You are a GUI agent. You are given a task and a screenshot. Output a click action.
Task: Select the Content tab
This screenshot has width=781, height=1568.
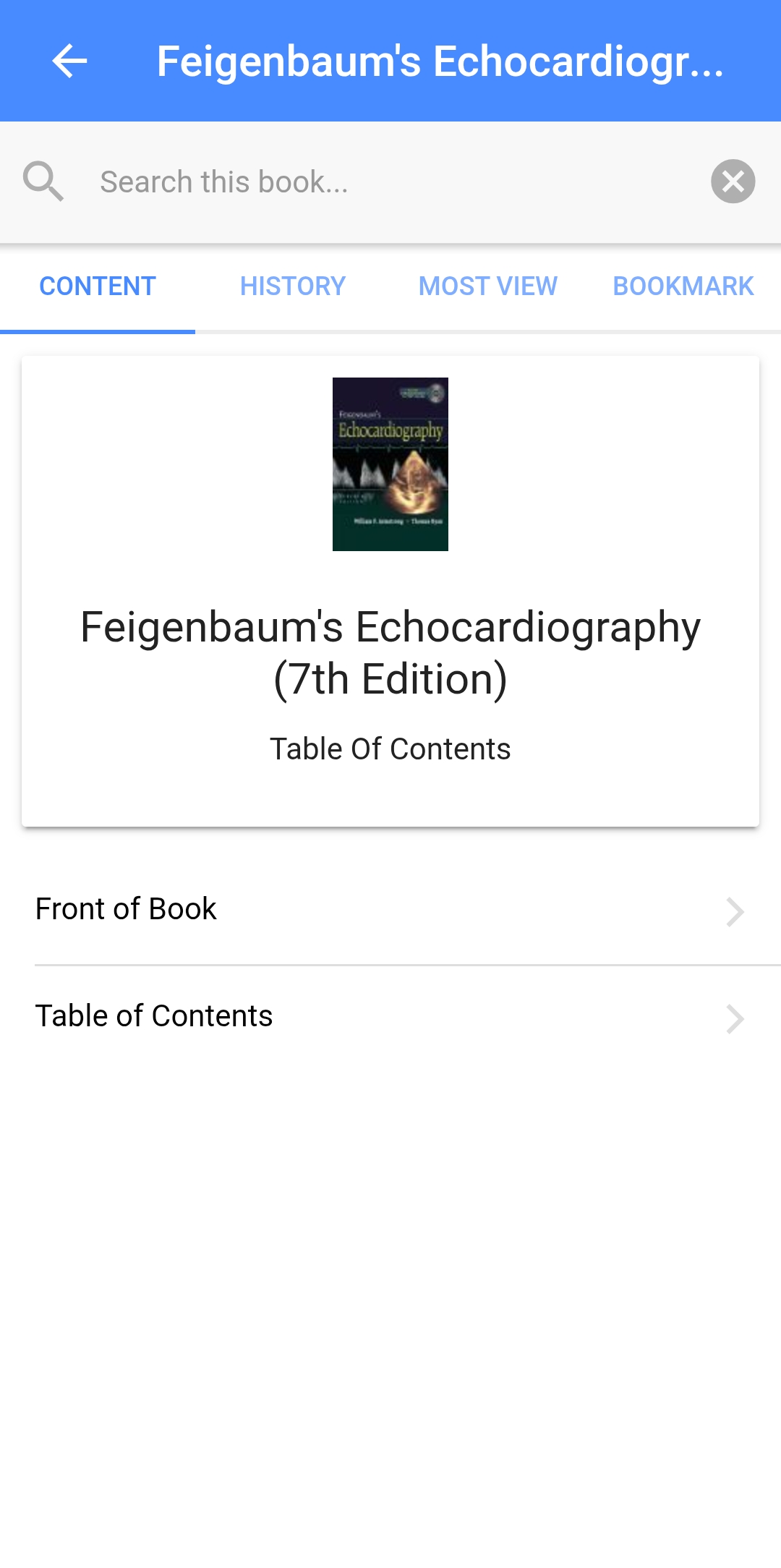pos(98,286)
